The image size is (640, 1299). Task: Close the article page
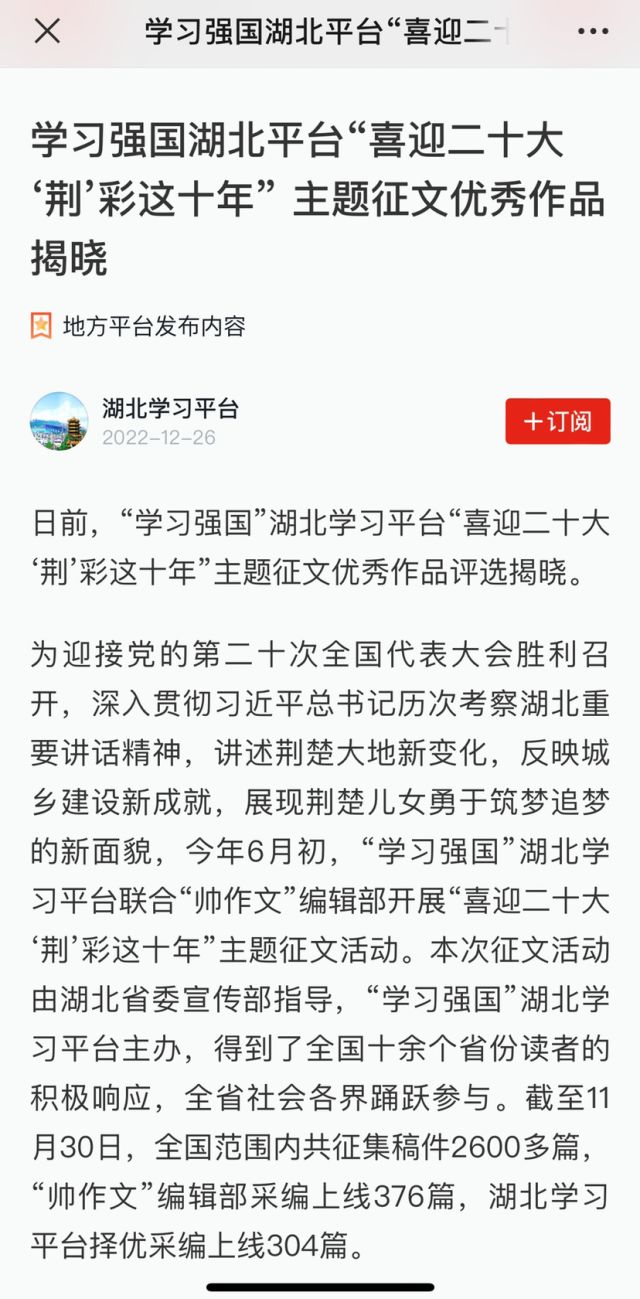click(x=47, y=31)
